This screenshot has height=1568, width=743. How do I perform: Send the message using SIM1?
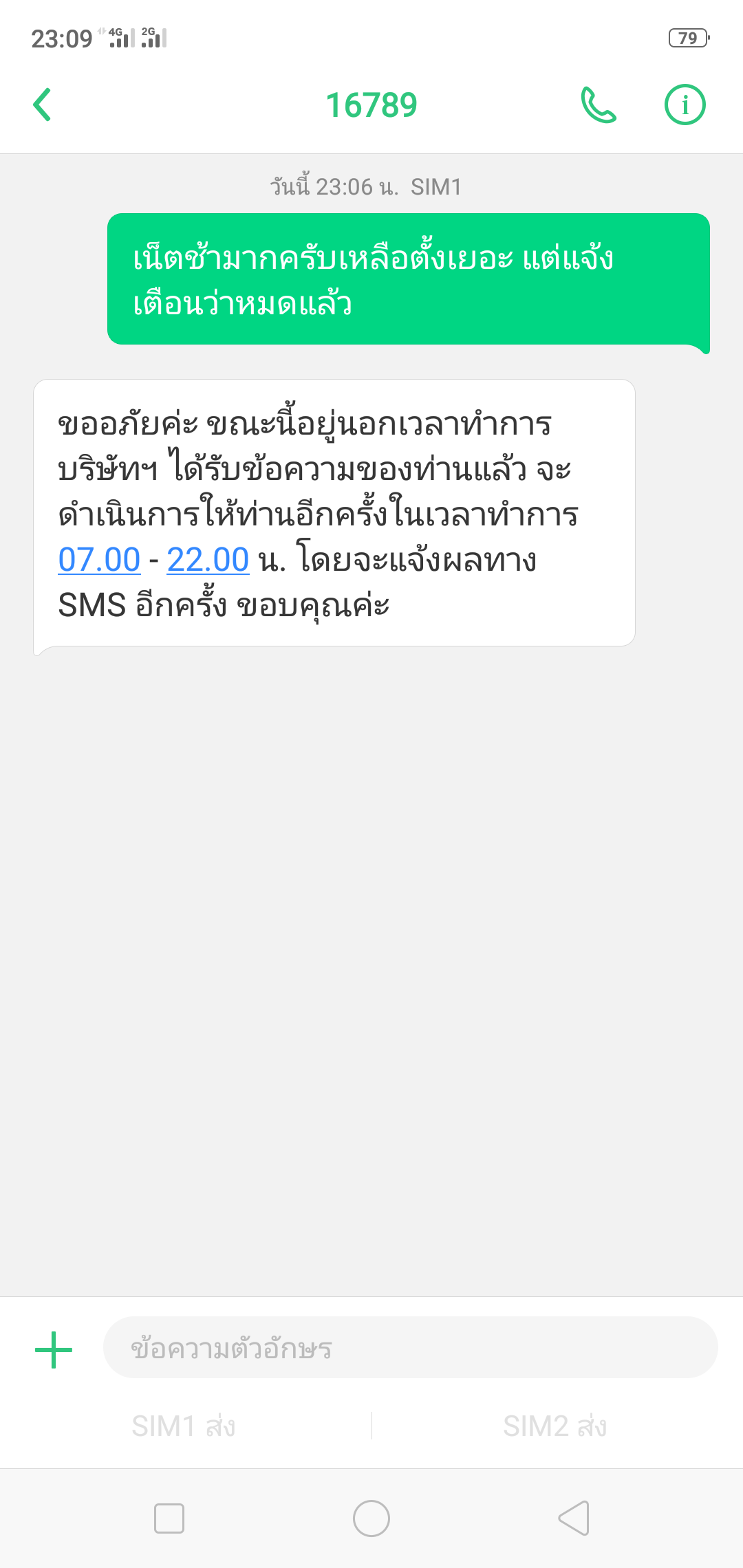coord(184,1426)
